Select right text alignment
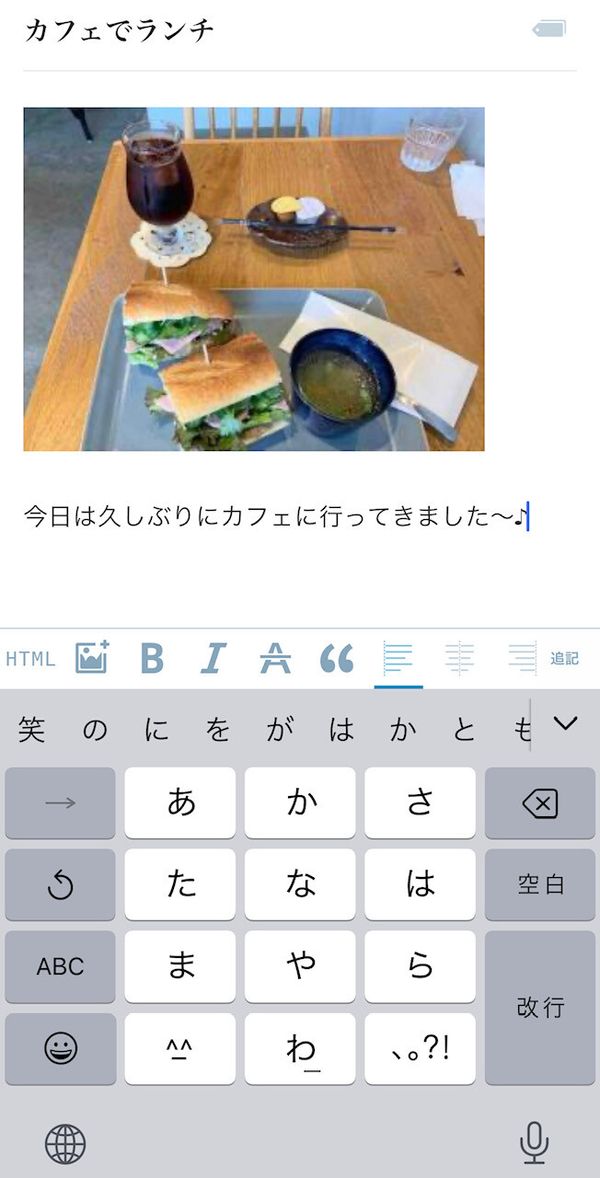The image size is (600, 1178). [x=521, y=658]
